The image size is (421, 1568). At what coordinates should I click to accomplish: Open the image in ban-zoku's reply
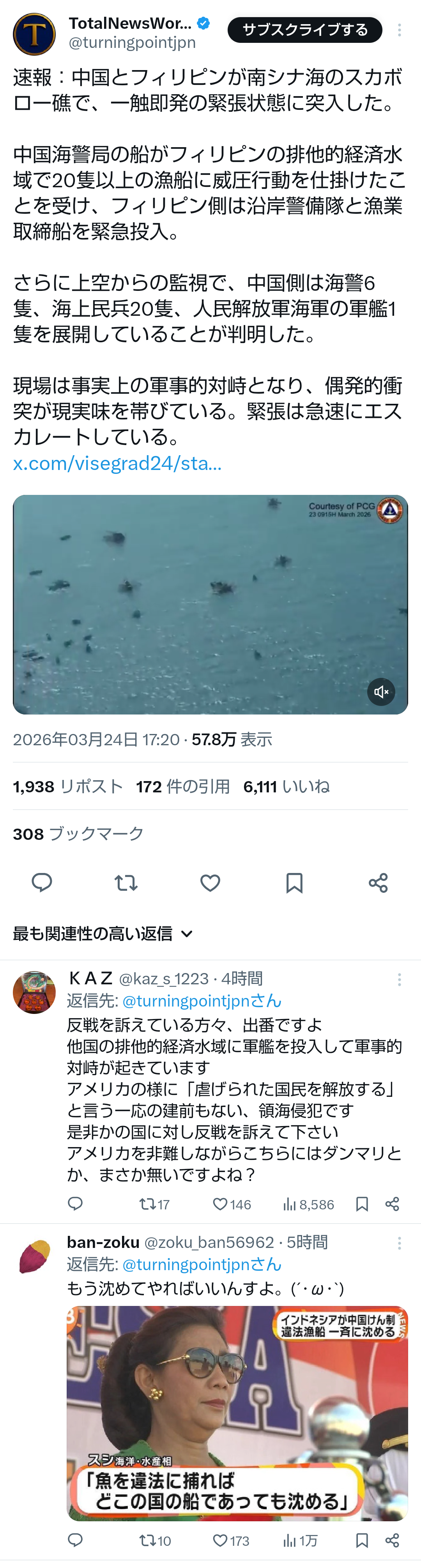click(x=237, y=1412)
